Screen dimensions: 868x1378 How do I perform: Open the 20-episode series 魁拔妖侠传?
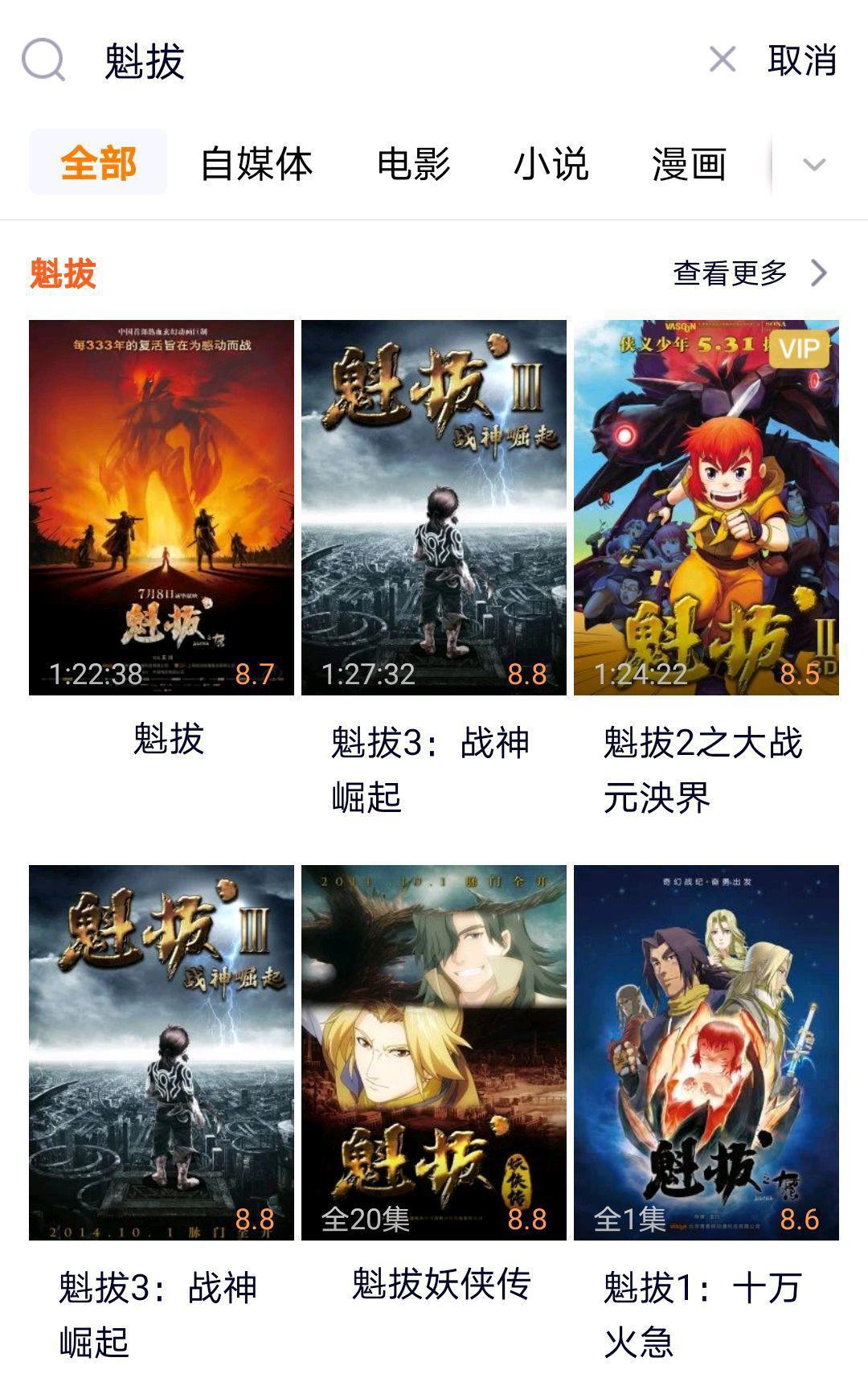434,1052
